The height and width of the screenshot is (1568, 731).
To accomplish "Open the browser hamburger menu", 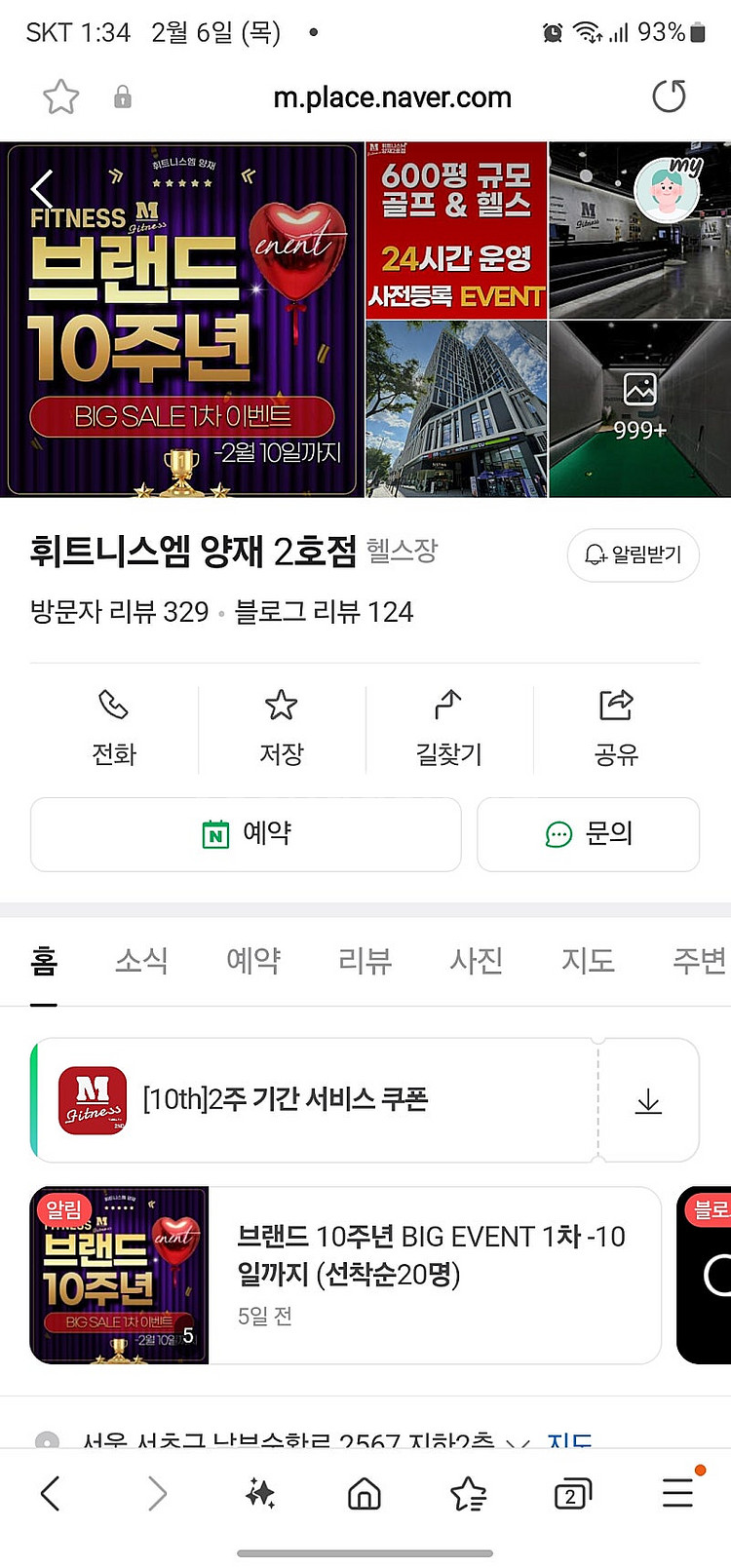I will [x=678, y=1492].
